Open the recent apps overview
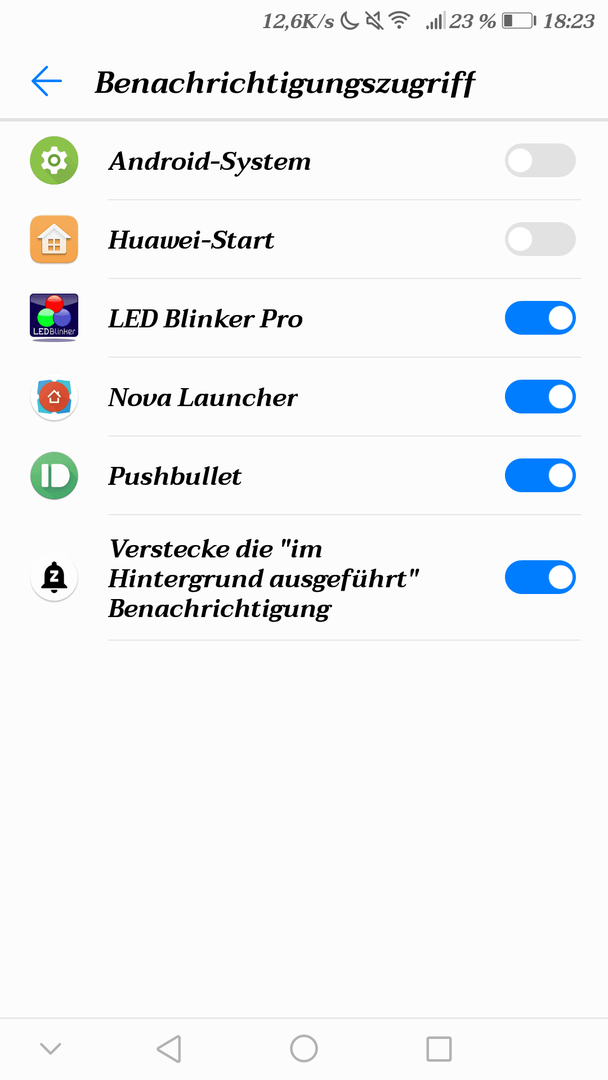608x1080 pixels. [439, 1049]
